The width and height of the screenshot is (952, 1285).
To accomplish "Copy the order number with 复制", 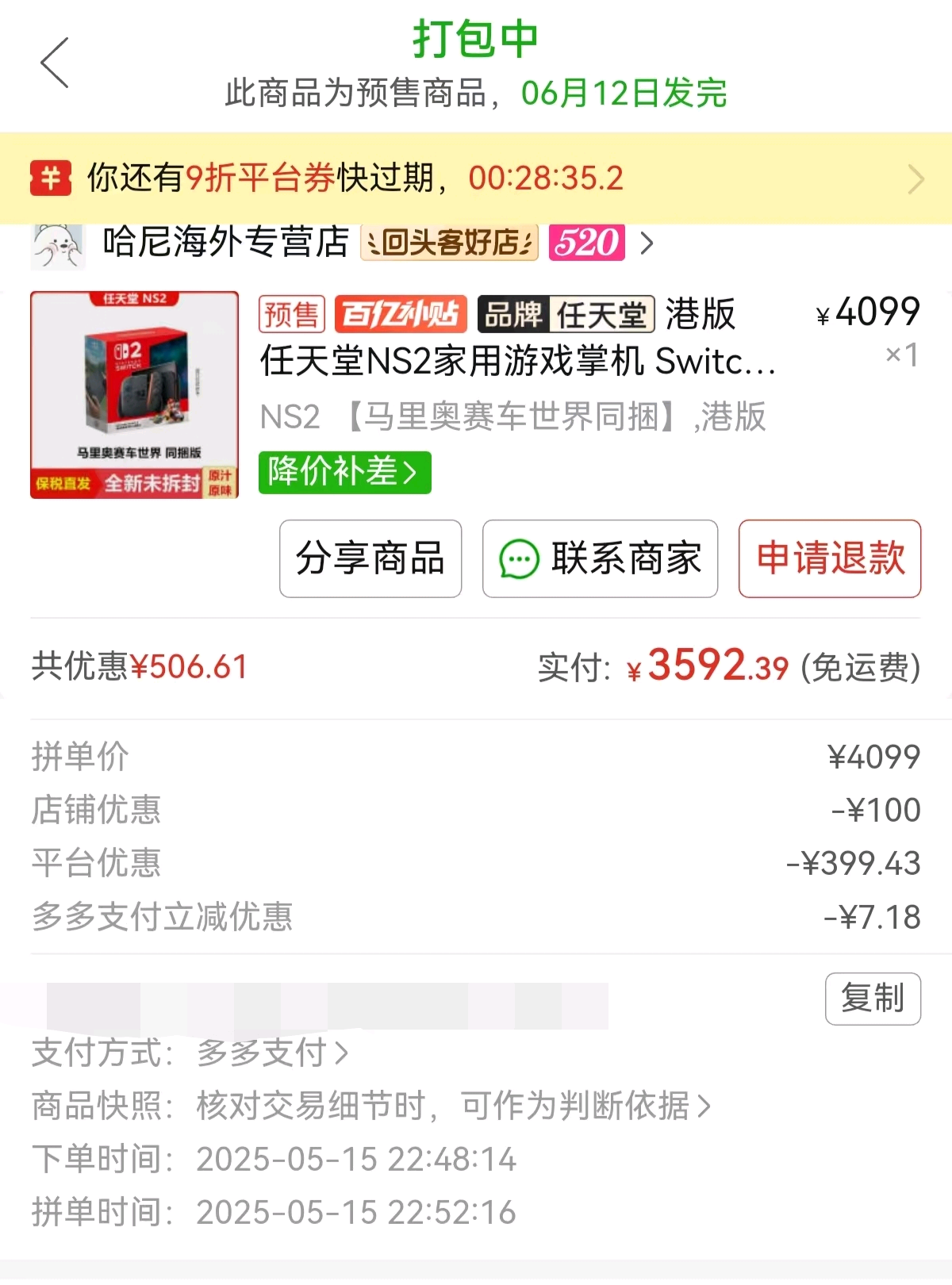I will click(x=873, y=999).
